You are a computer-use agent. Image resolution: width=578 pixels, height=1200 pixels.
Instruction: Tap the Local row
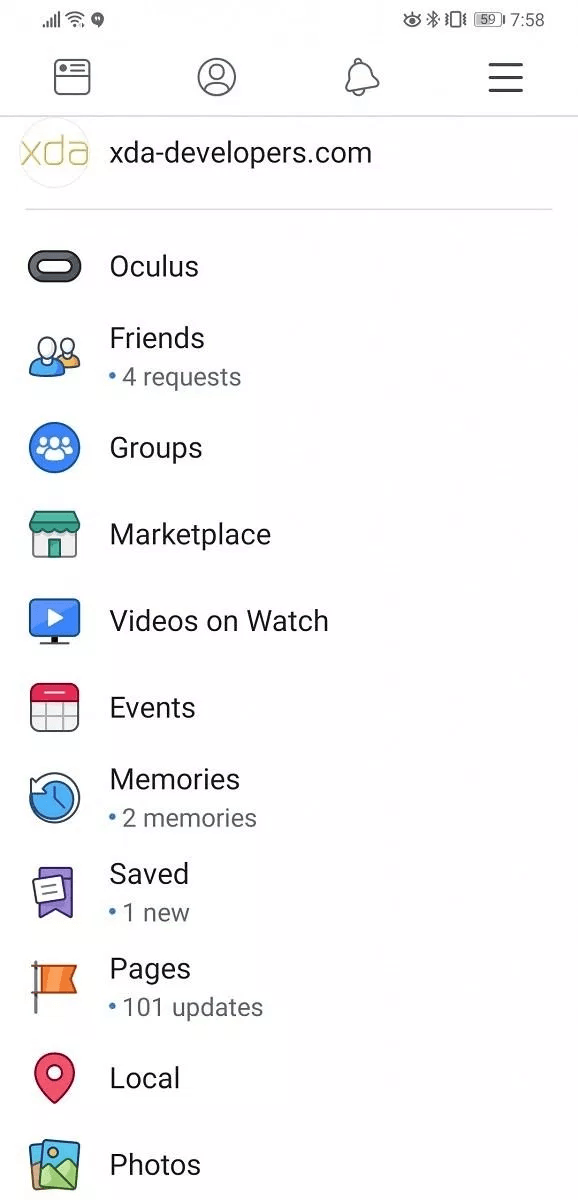(x=289, y=1078)
